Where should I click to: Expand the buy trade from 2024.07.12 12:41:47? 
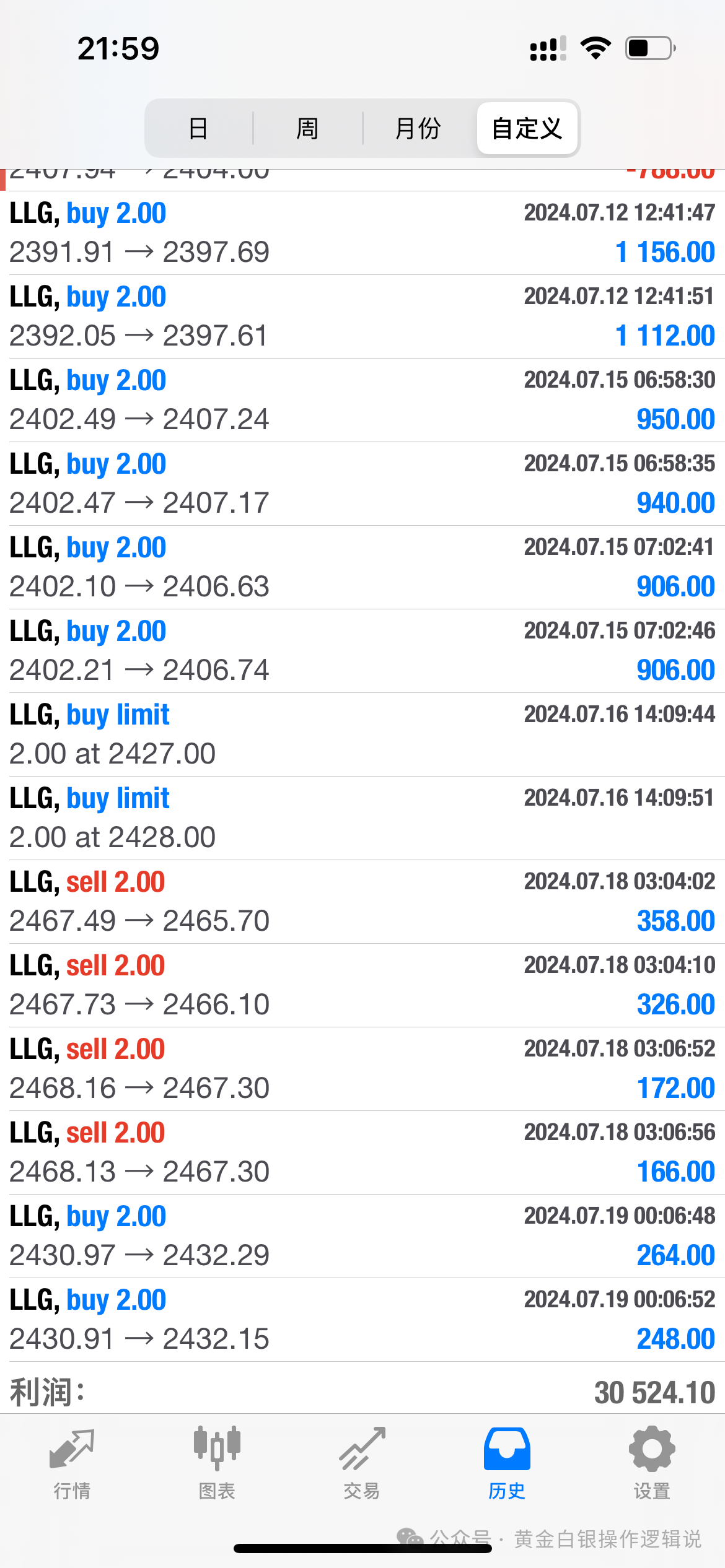(x=362, y=233)
